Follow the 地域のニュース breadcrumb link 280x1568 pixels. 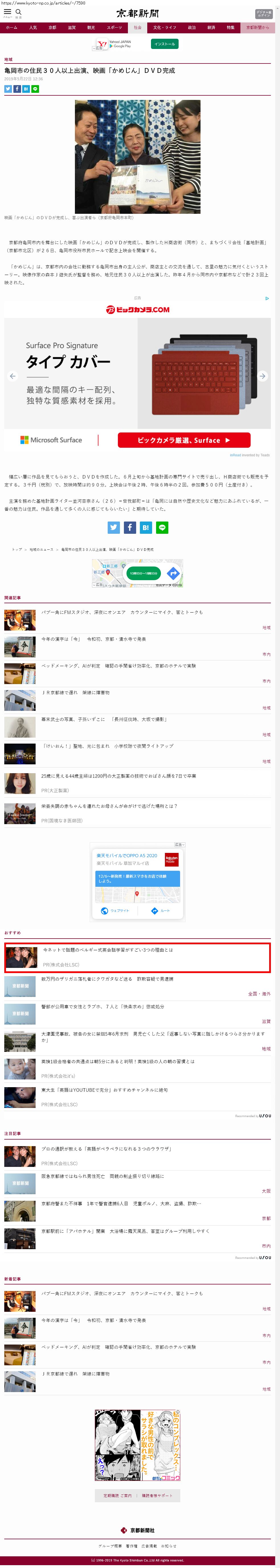41,549
